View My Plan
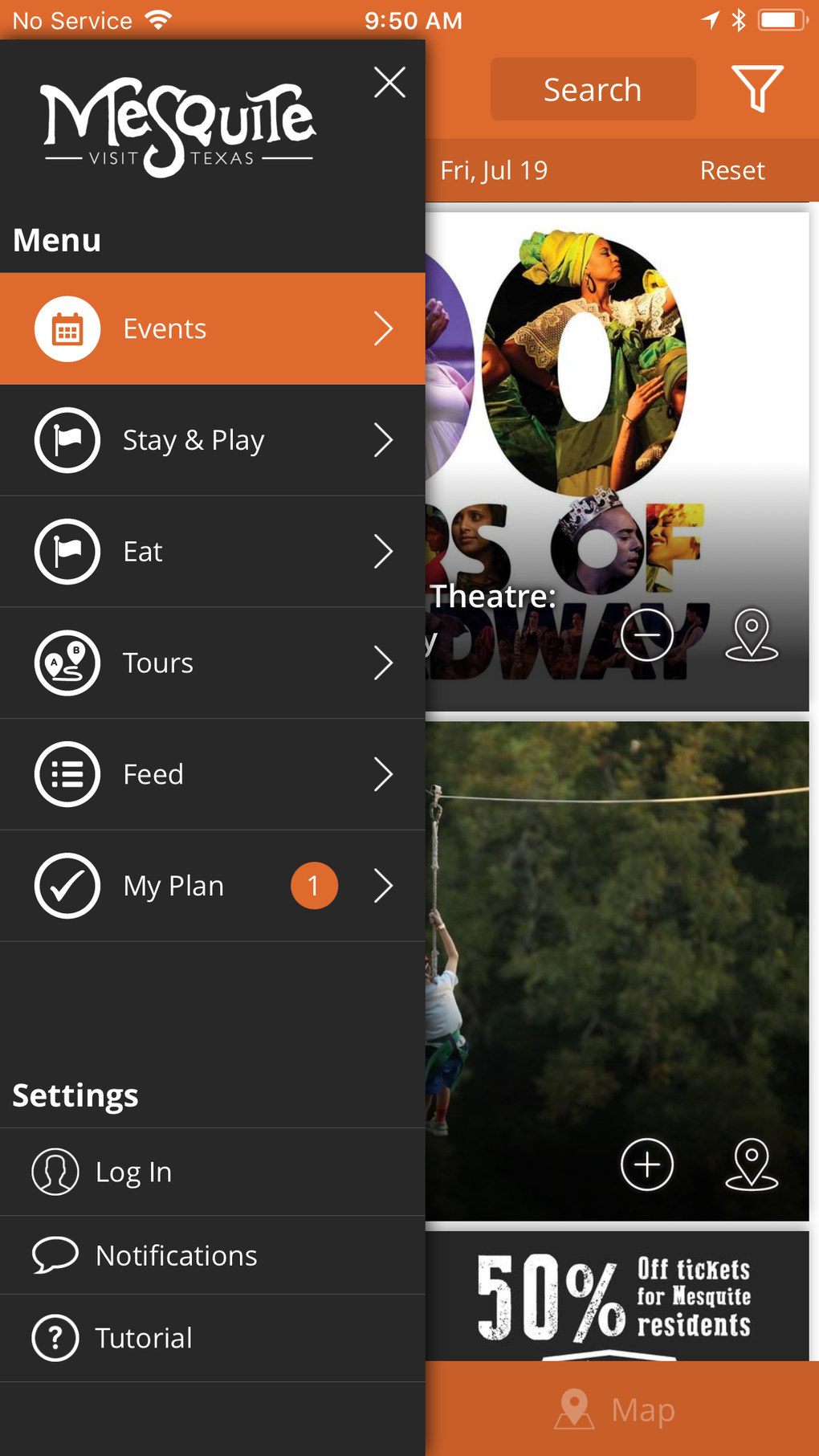Viewport: 819px width, 1456px height. point(213,886)
